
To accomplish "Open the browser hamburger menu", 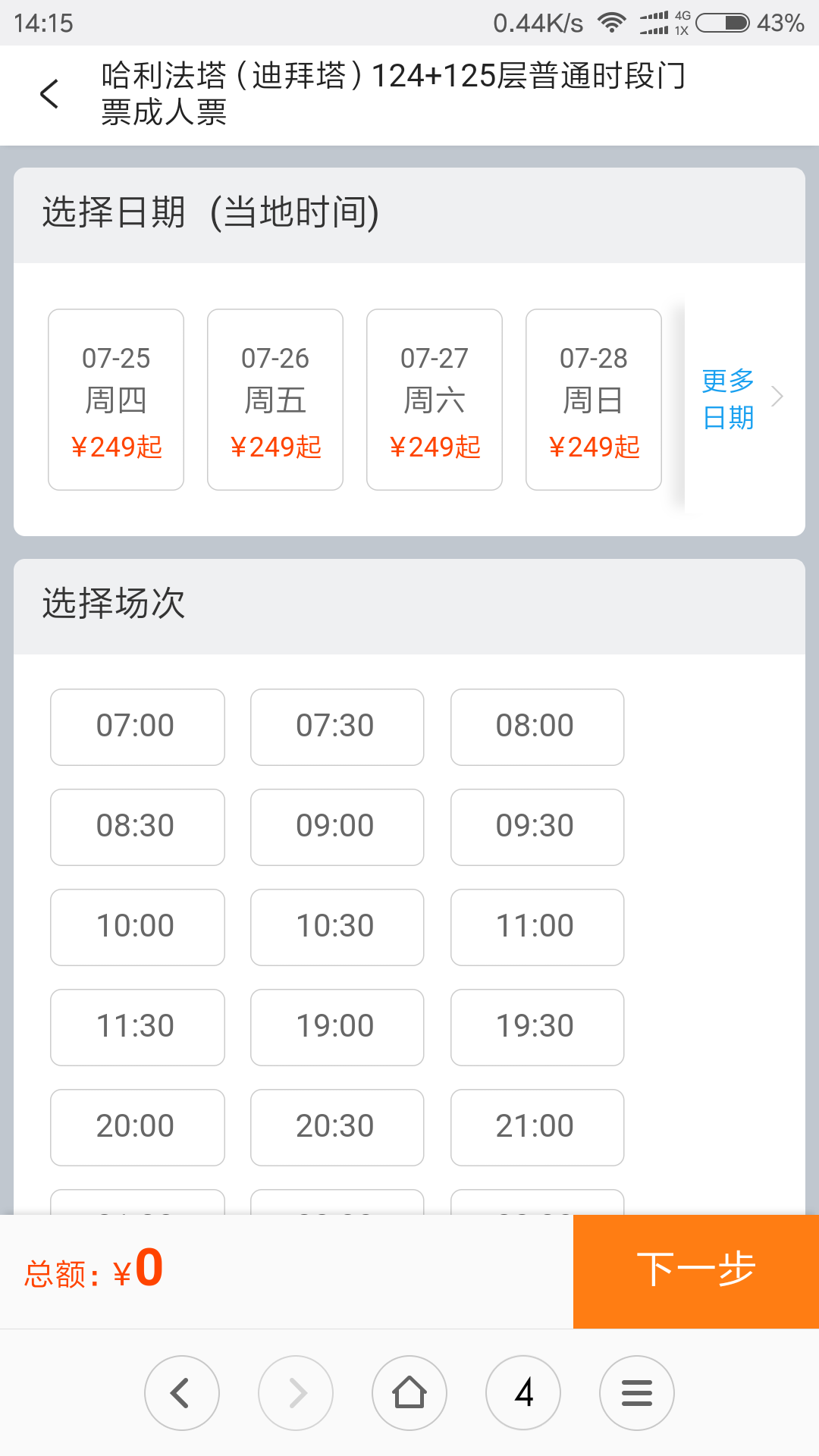I will (637, 1393).
